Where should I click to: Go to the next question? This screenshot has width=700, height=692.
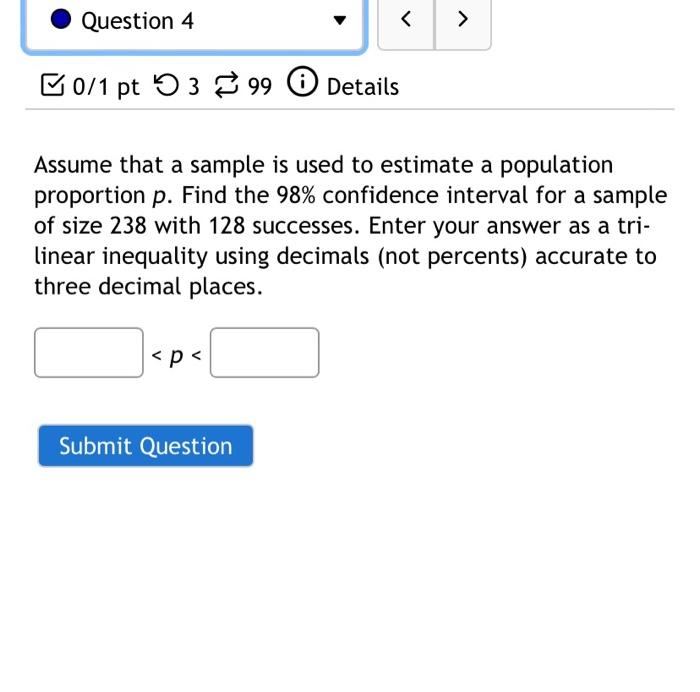462,21
